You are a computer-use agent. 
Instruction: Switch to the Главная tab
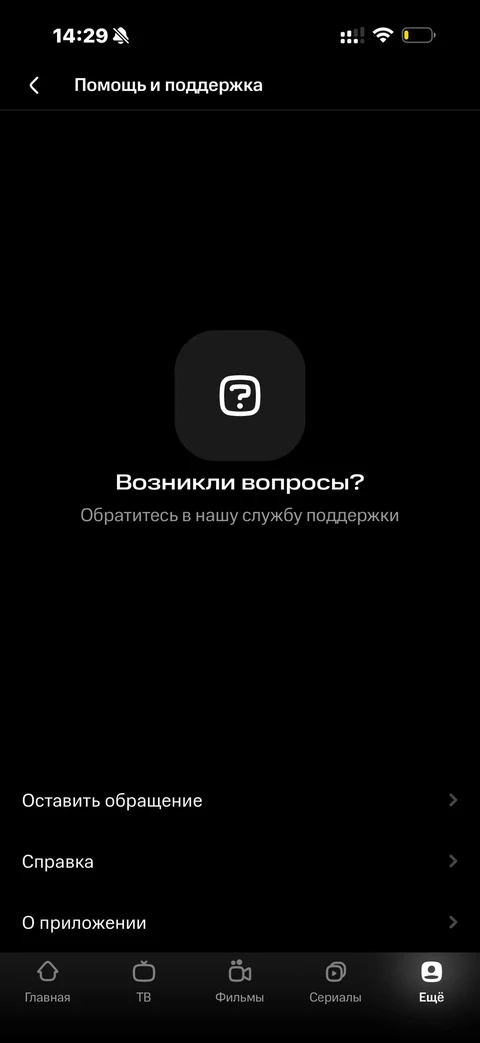[x=48, y=981]
